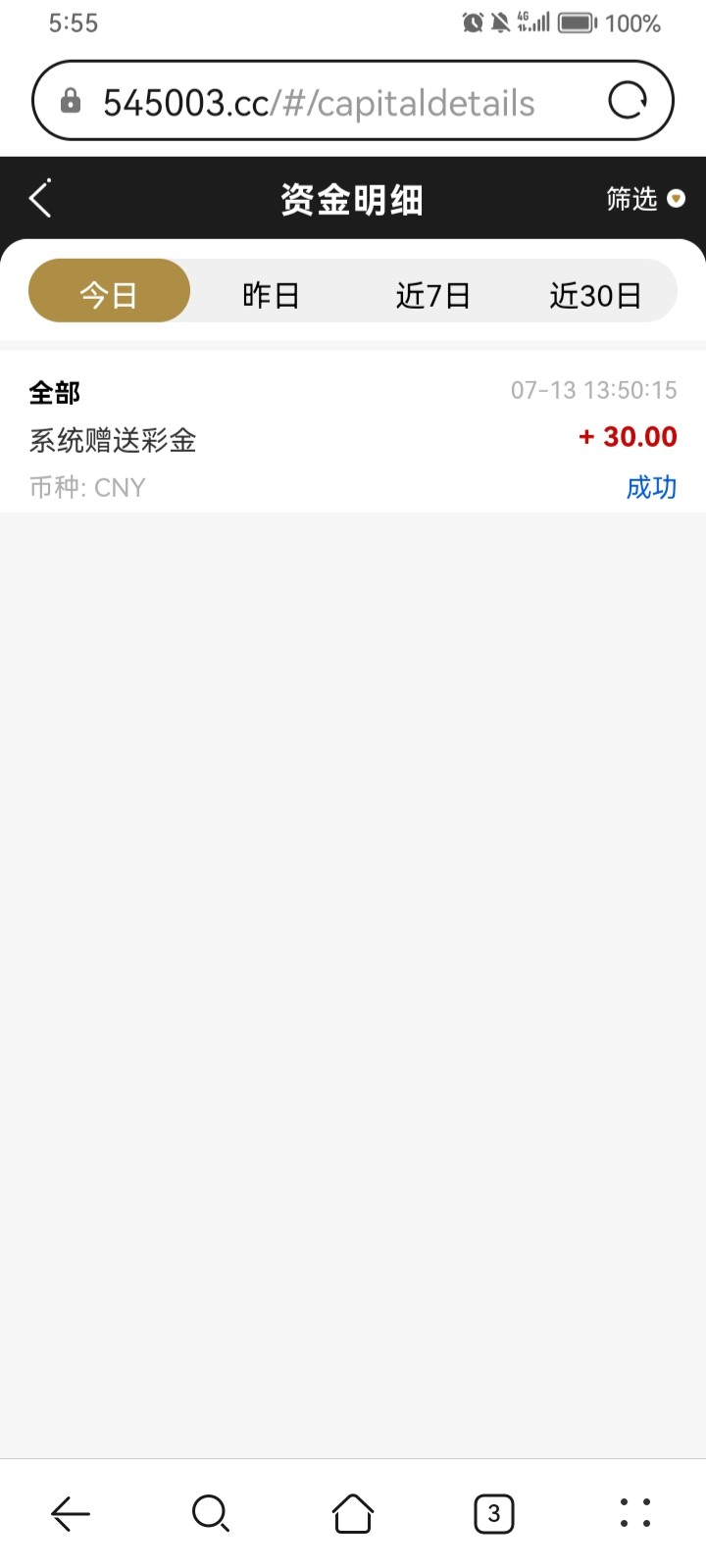Go back using the bottom-bar arrow icon
This screenshot has width=706, height=1568.
70,1512
